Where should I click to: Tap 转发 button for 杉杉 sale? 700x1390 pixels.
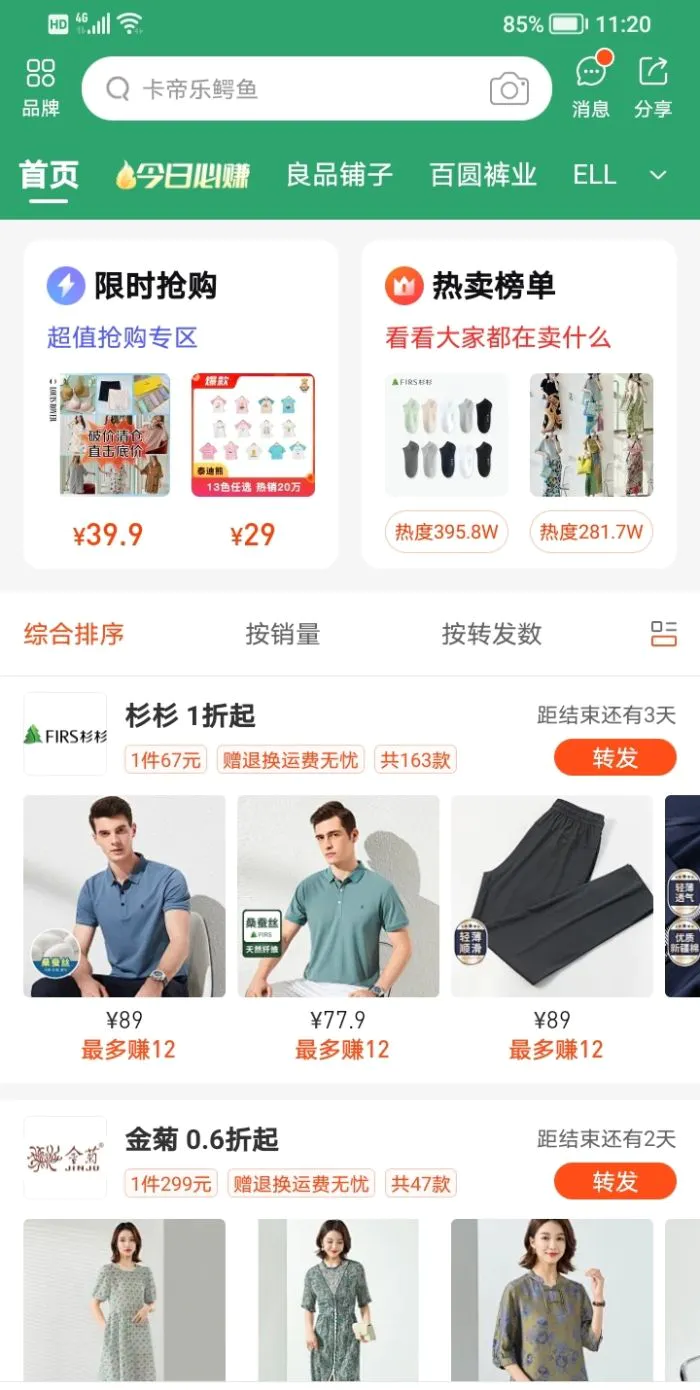[x=615, y=758]
